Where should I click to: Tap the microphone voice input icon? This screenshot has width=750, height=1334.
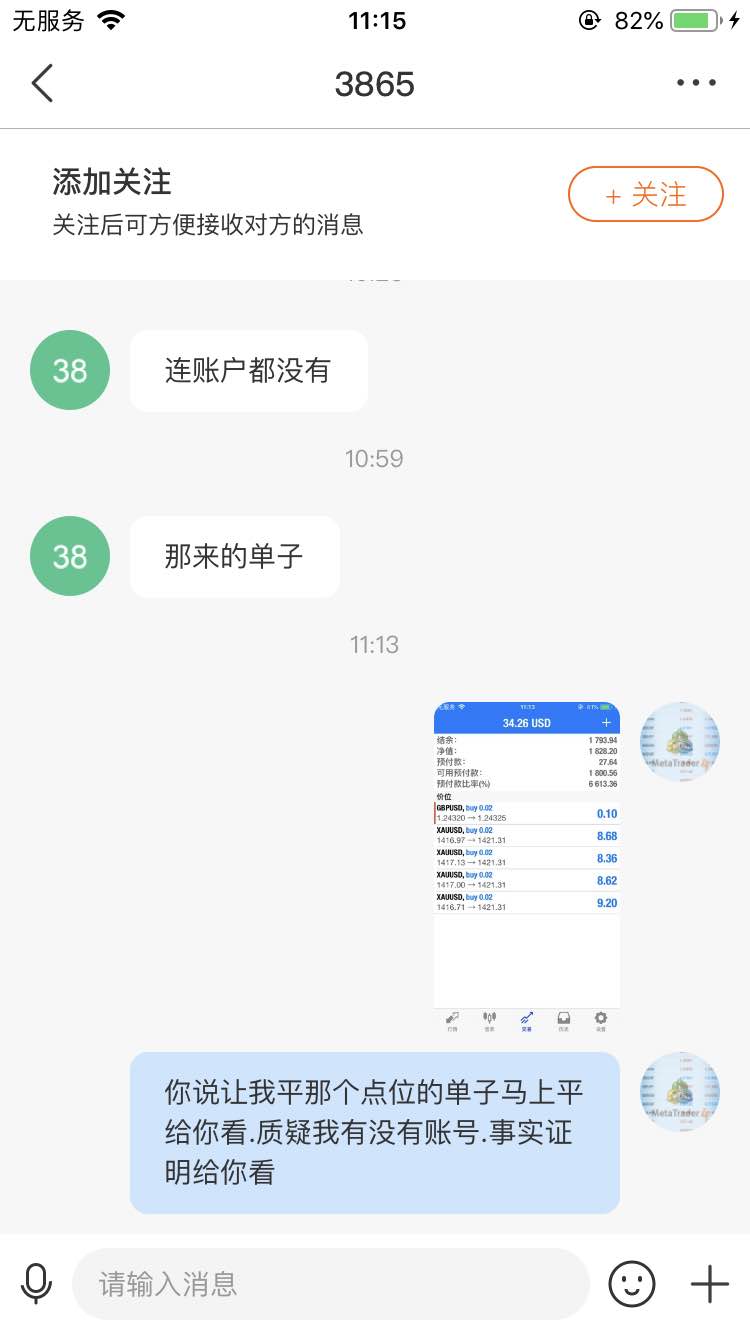pyautogui.click(x=36, y=1283)
